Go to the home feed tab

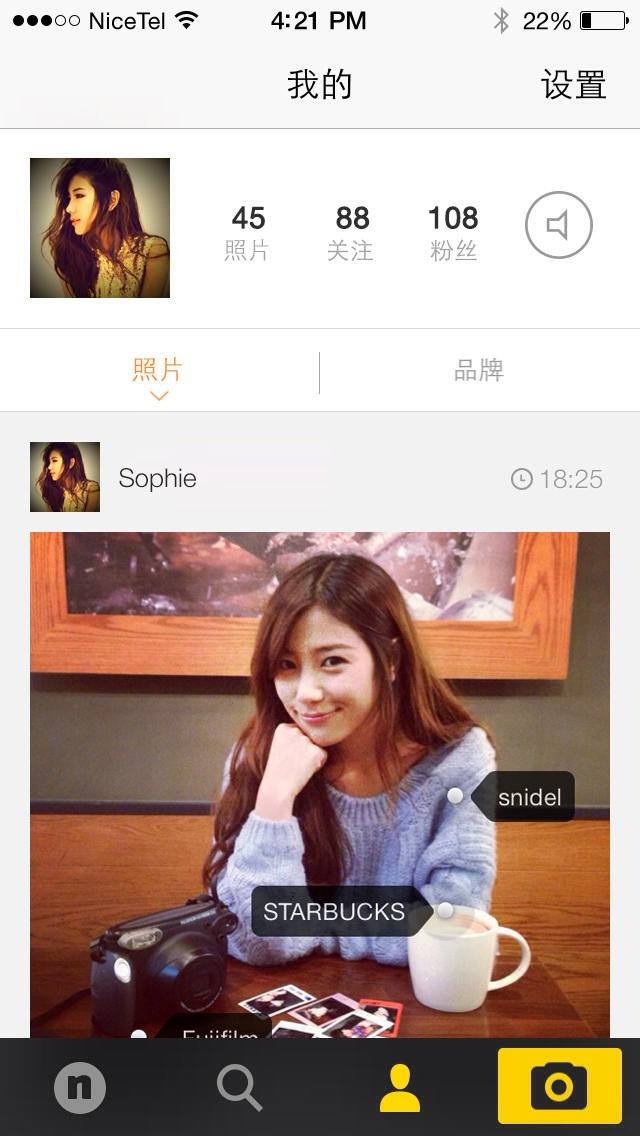click(x=80, y=1088)
